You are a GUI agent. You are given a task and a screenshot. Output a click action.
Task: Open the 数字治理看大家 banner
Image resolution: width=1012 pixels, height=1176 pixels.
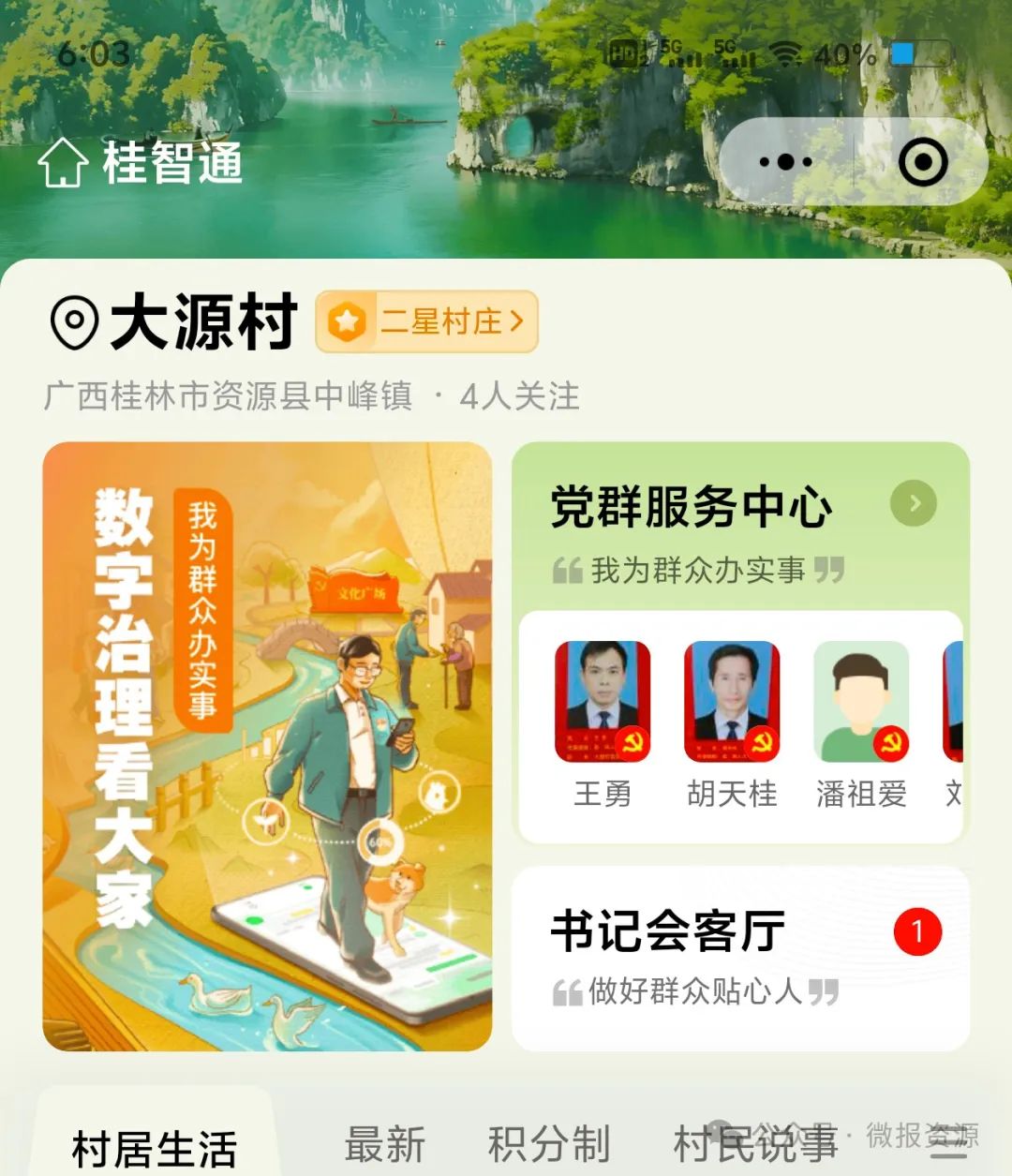pos(267,746)
